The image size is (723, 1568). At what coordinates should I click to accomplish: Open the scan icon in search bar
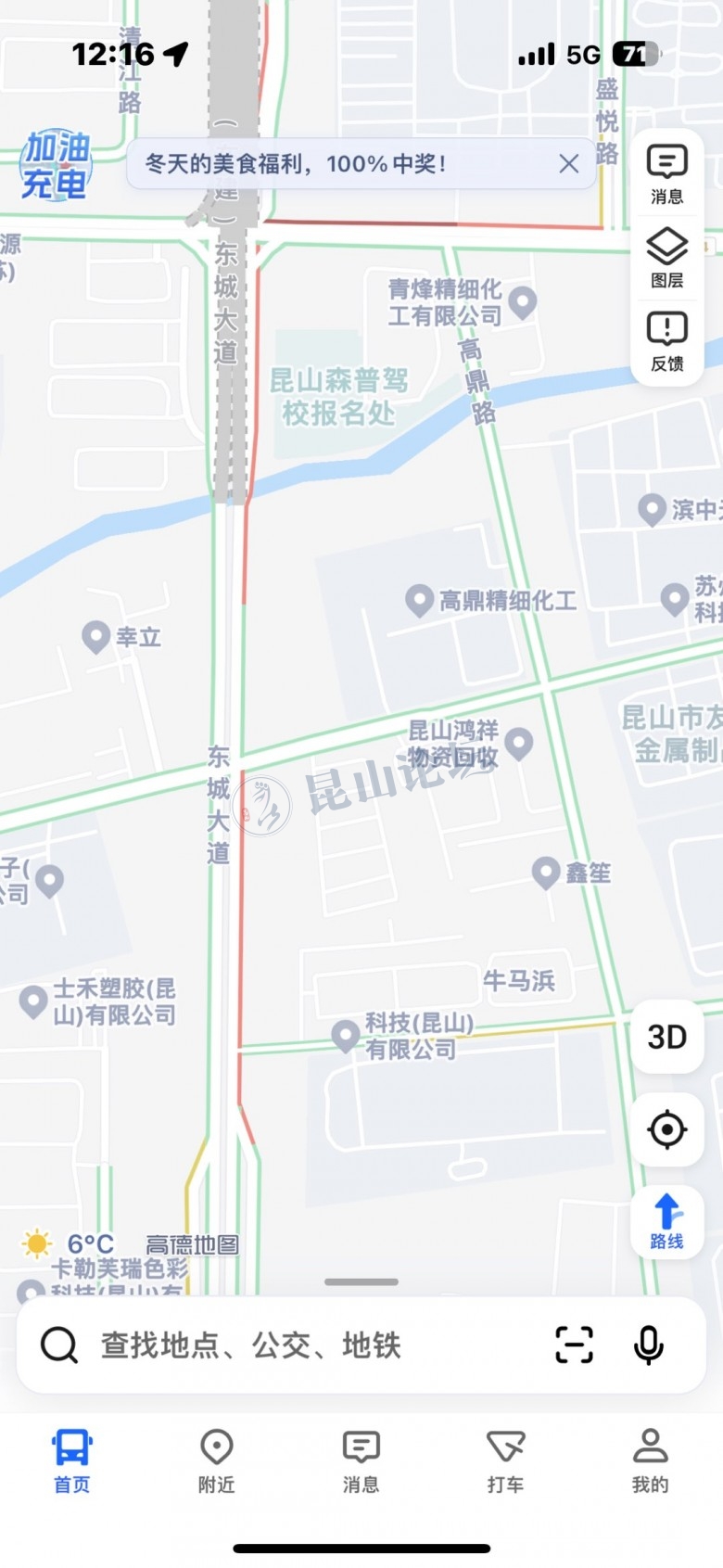click(x=574, y=1345)
